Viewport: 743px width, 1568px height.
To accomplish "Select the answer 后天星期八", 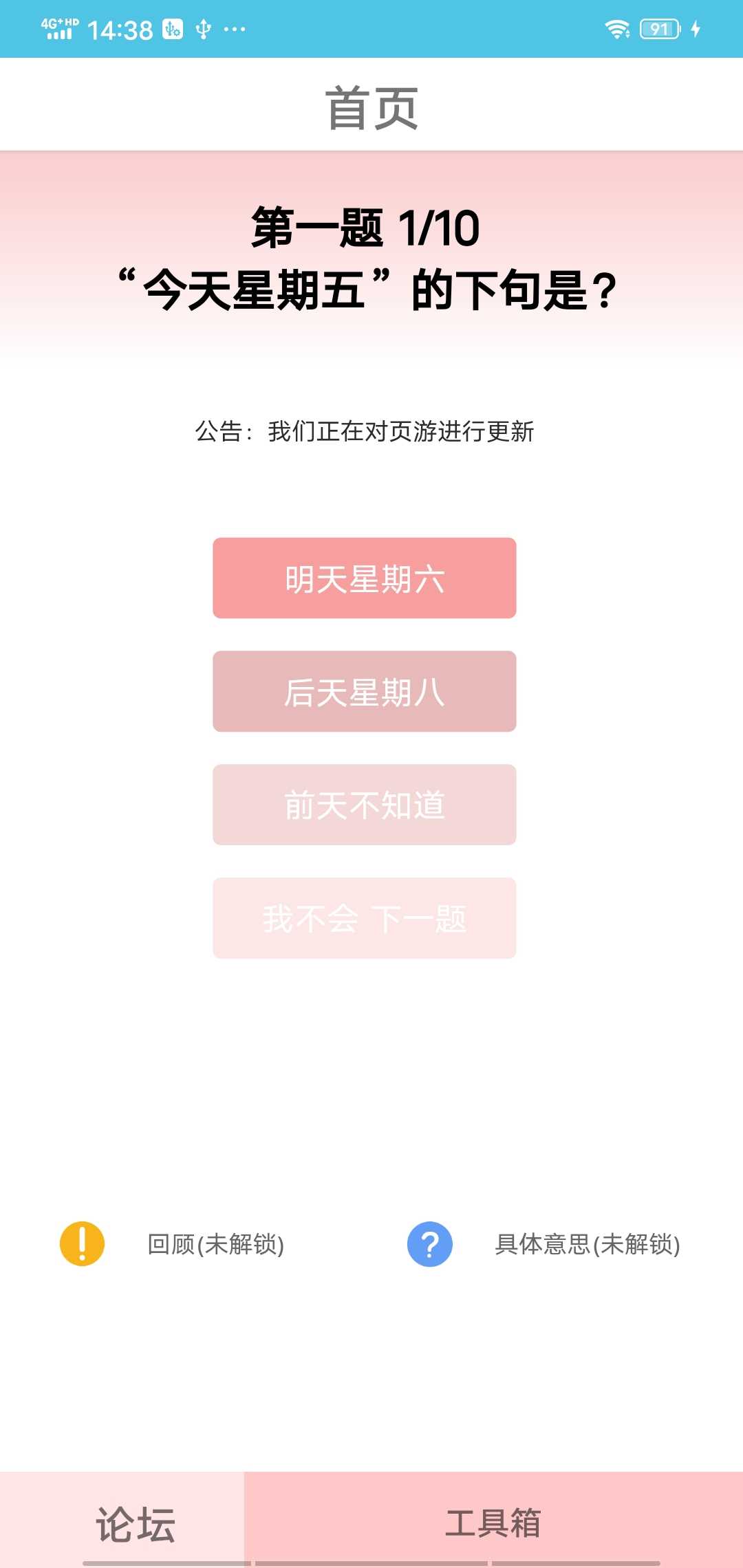I will click(x=364, y=691).
